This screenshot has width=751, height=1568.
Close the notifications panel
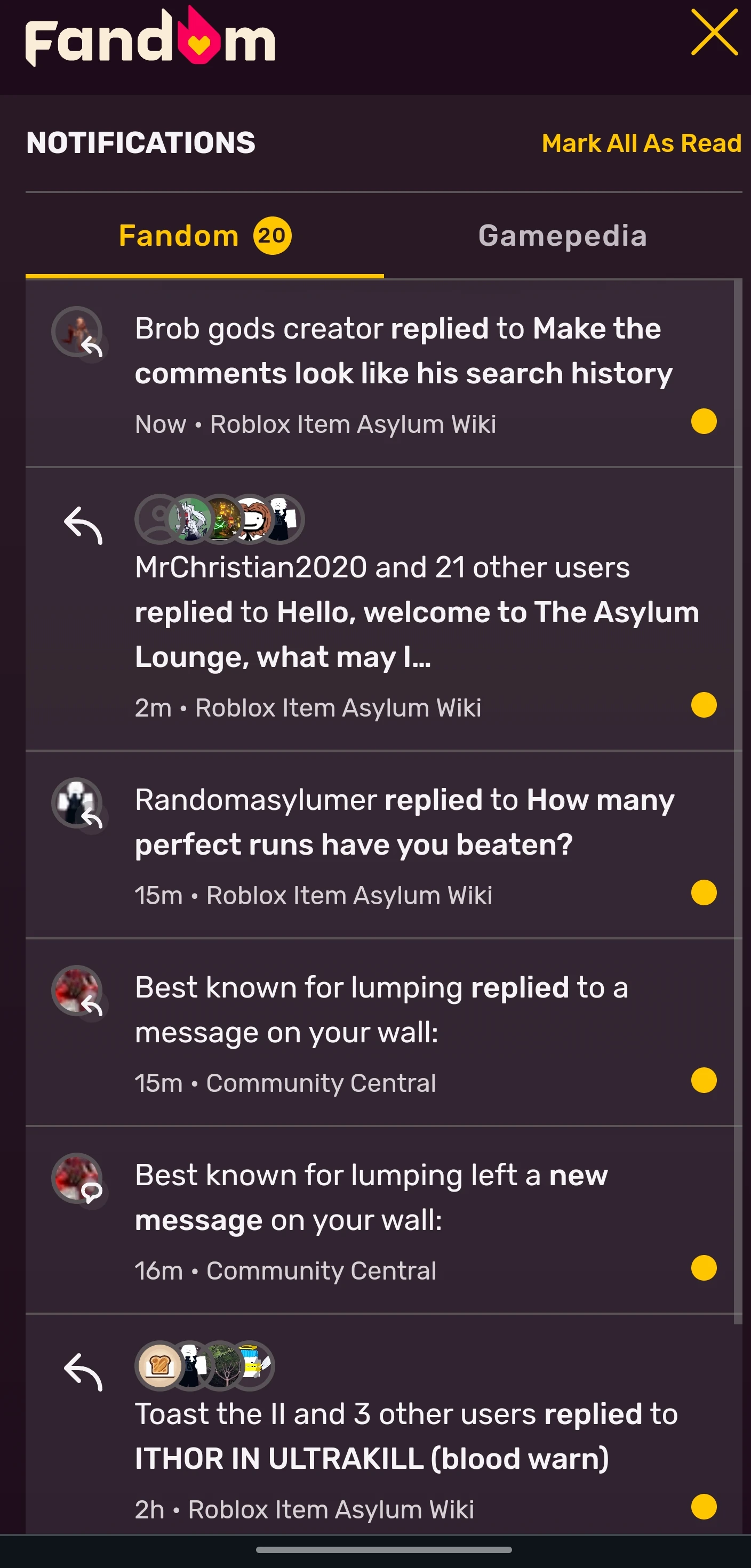click(714, 33)
